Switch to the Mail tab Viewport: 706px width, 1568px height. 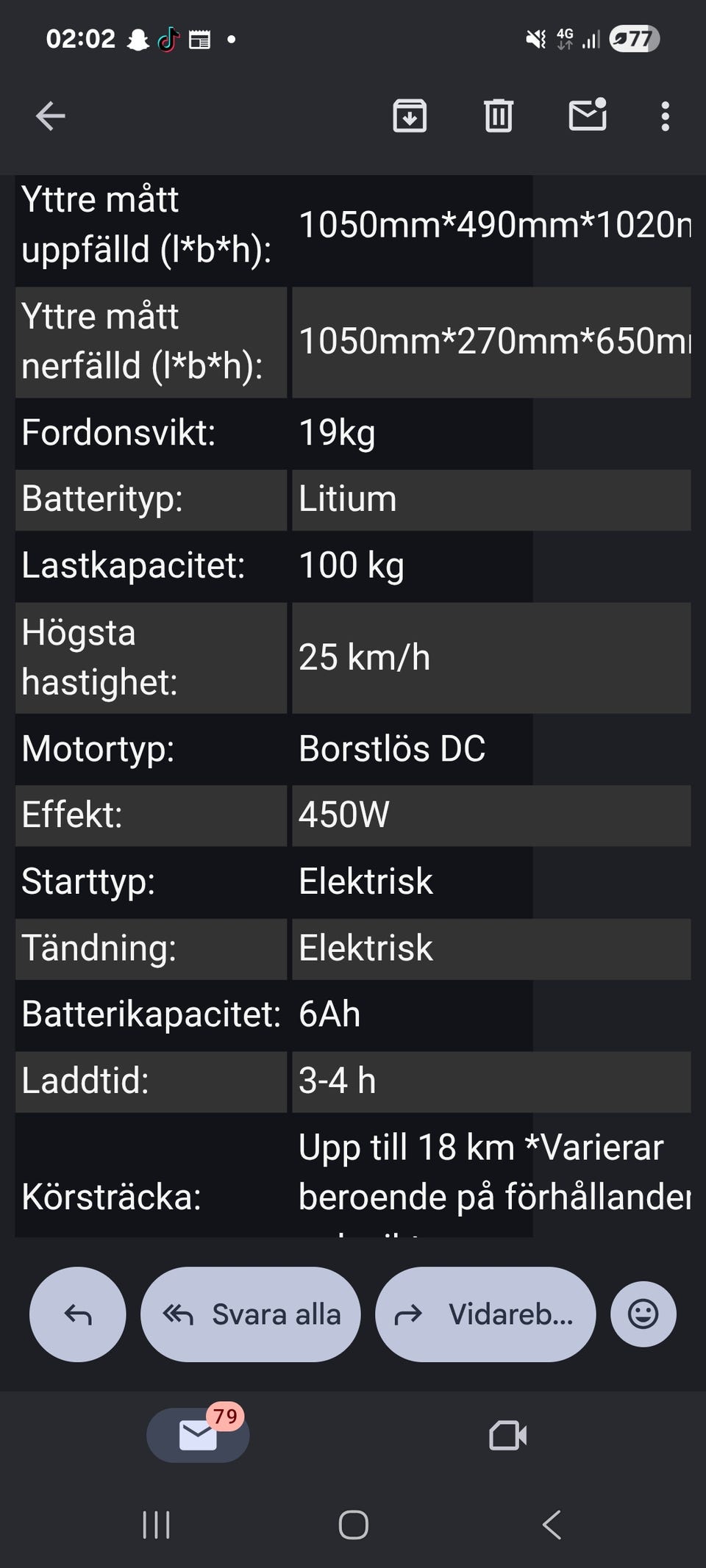coord(198,1434)
